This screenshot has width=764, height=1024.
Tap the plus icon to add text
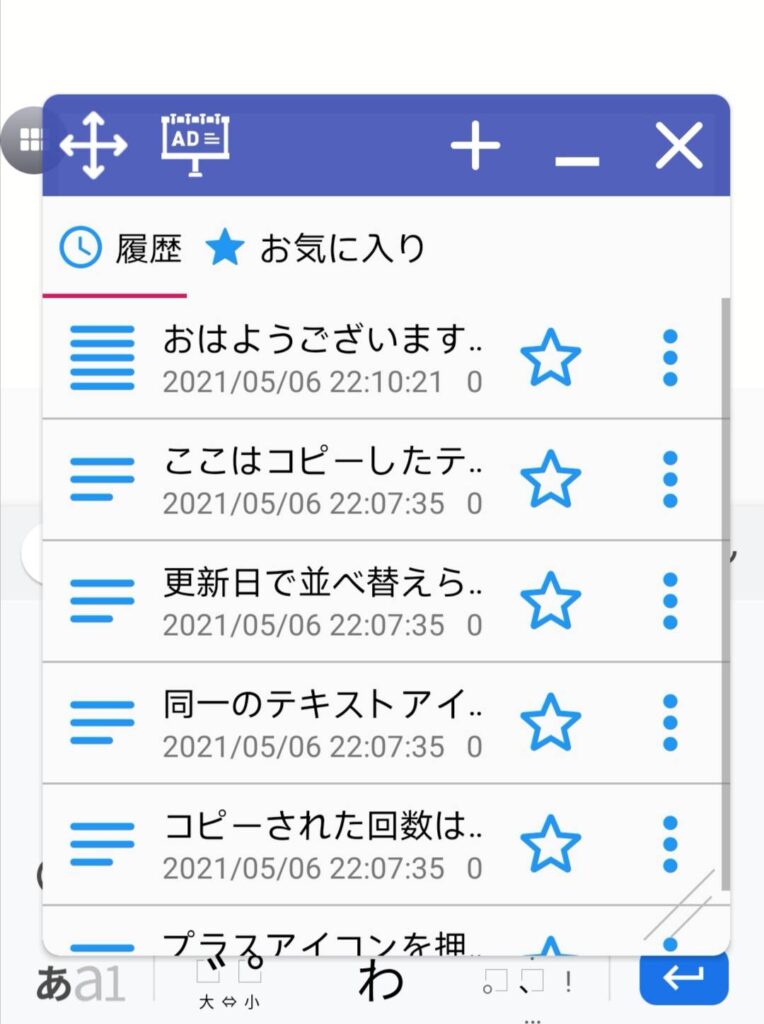coord(475,148)
